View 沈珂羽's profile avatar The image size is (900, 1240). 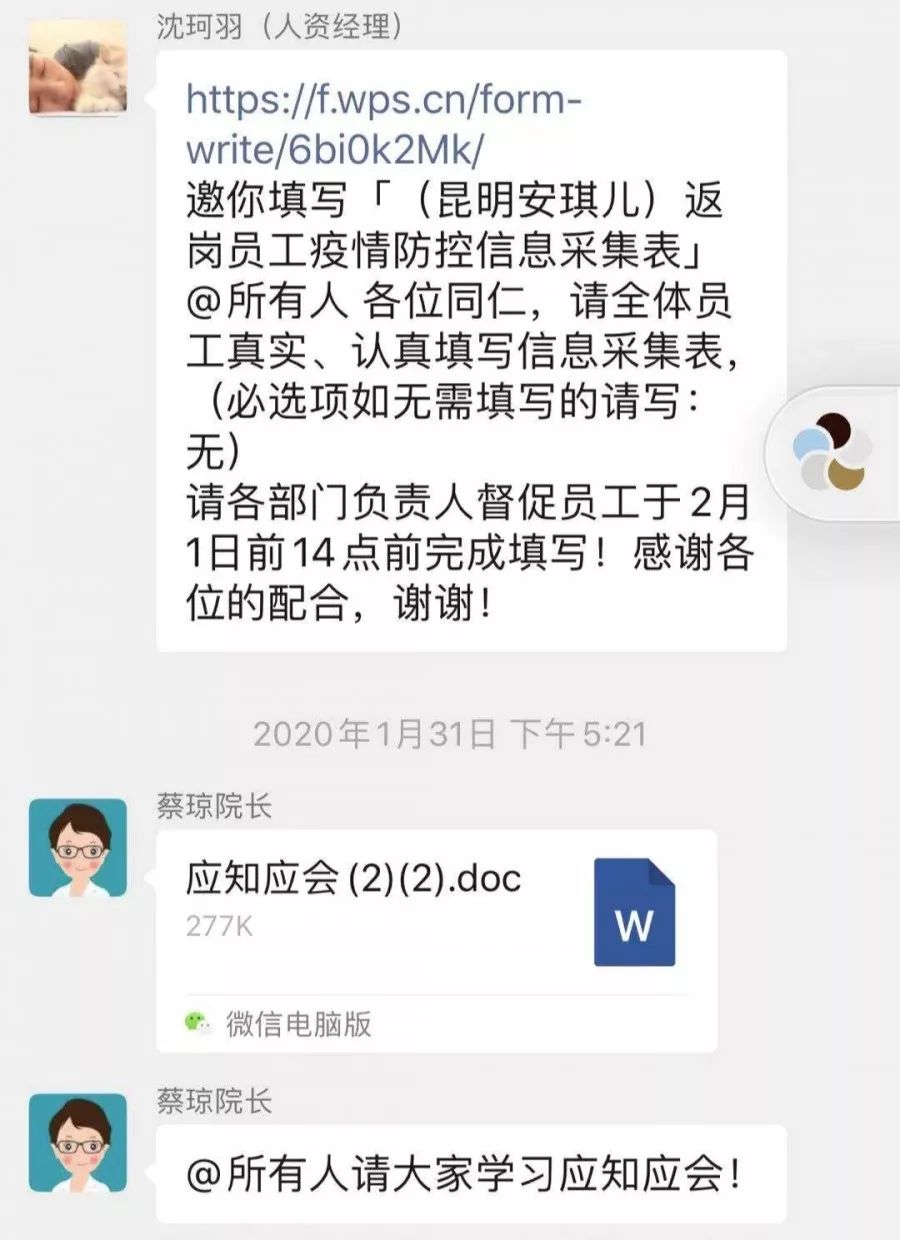point(78,67)
